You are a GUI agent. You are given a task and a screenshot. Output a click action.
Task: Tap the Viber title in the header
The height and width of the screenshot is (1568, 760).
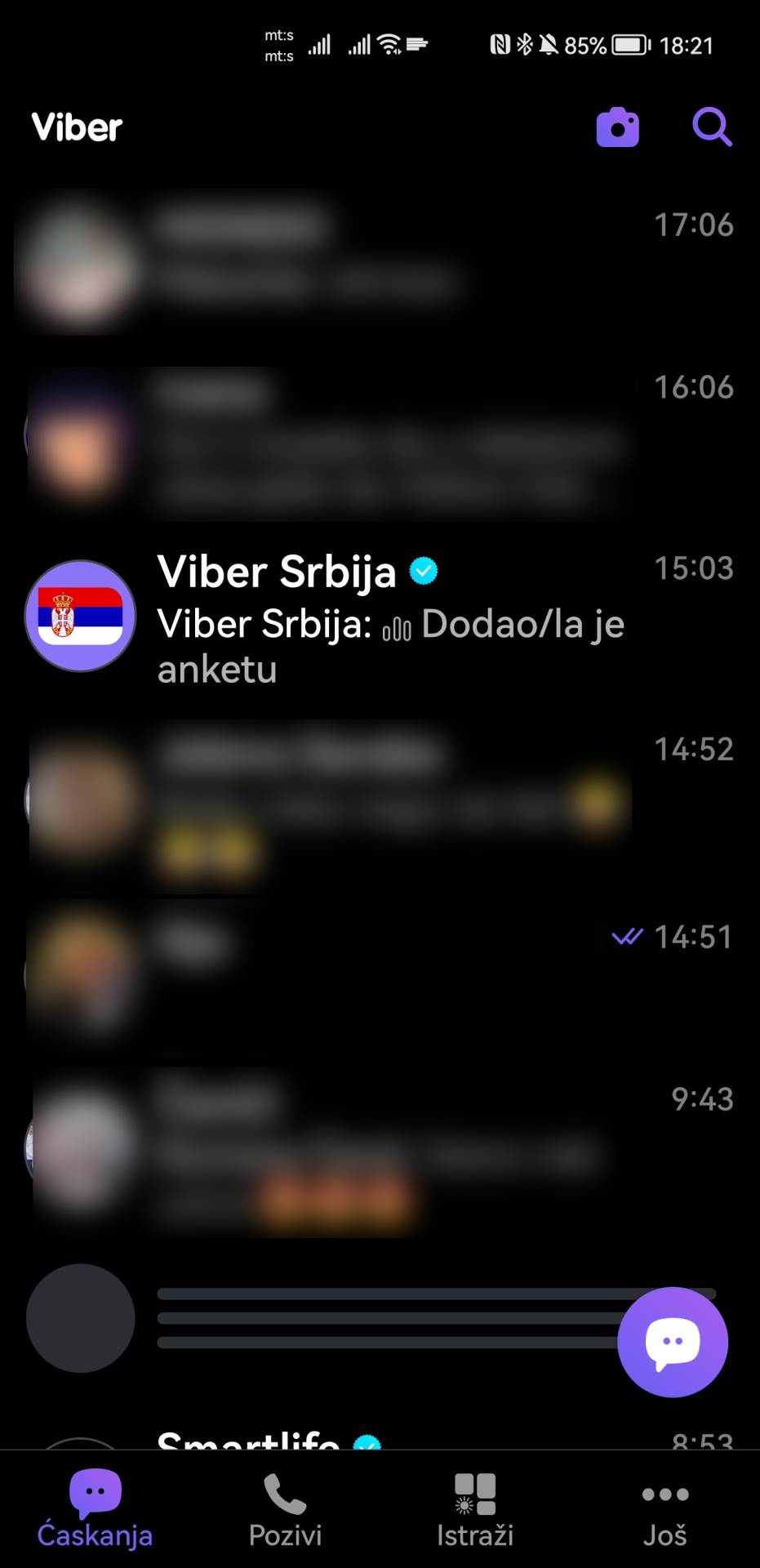click(x=76, y=127)
